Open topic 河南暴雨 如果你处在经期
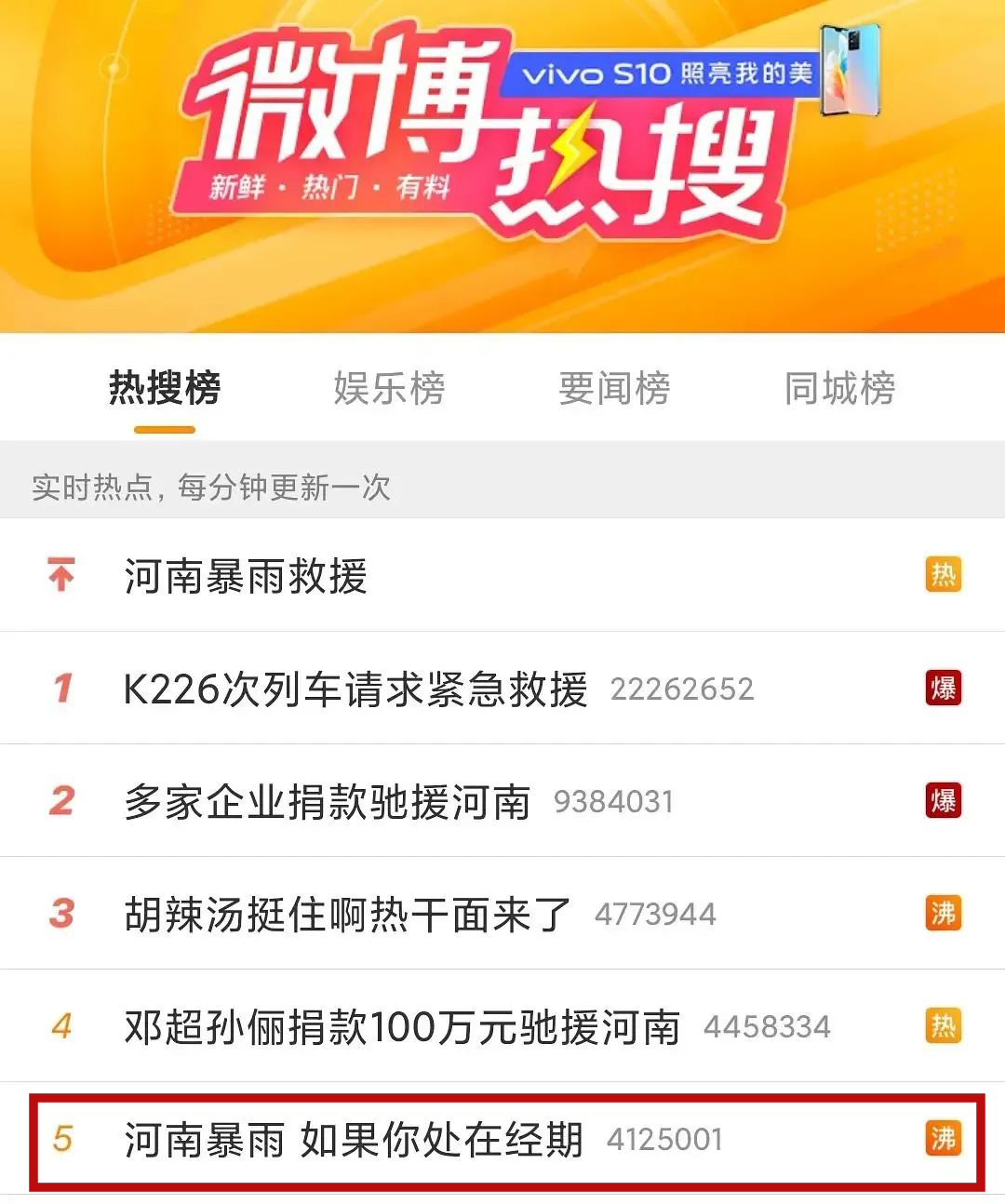 [354, 1140]
